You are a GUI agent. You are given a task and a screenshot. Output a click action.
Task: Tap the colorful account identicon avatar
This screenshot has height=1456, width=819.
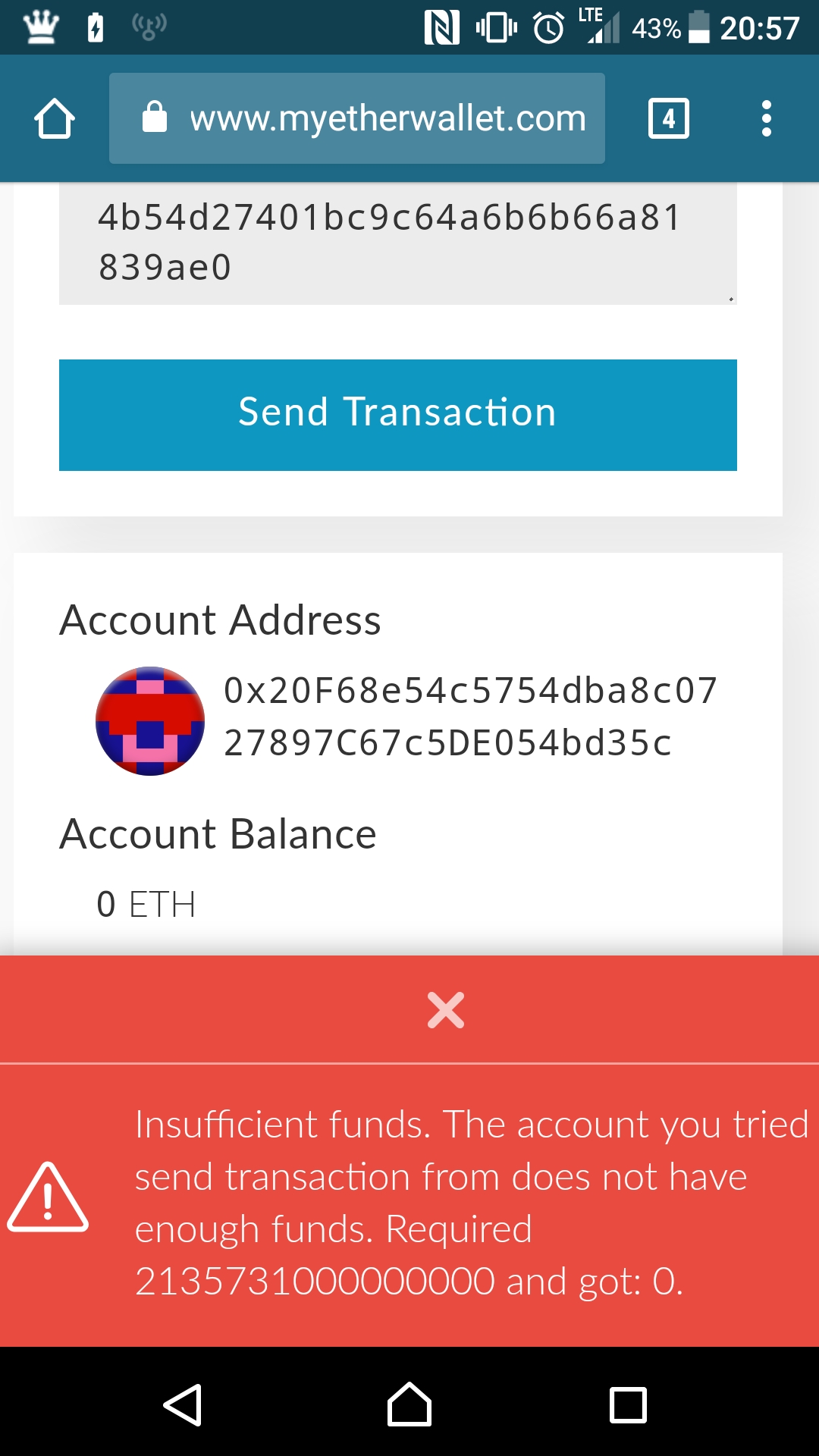149,722
